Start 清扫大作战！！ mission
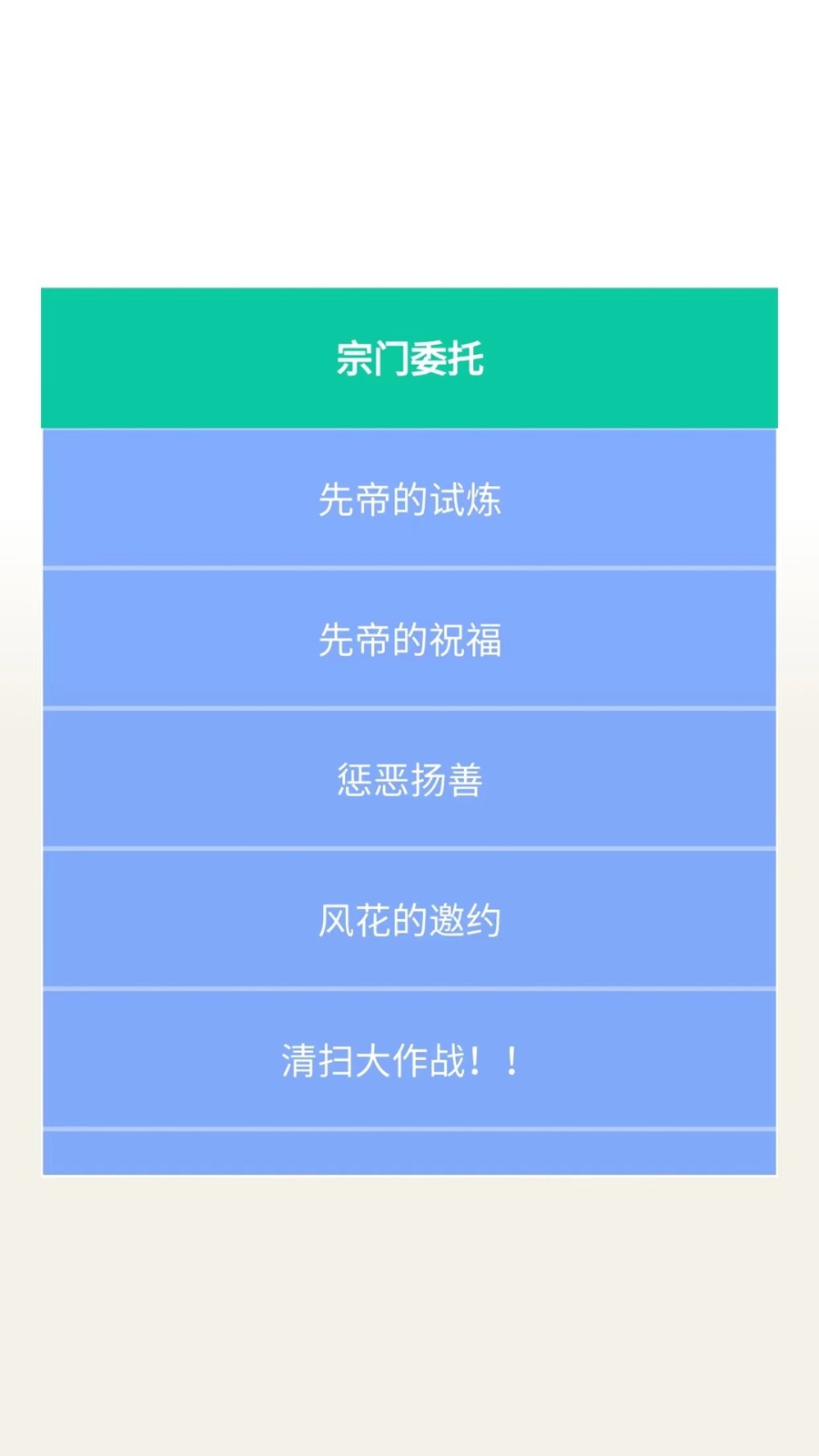The height and width of the screenshot is (1456, 819). 409,1060
